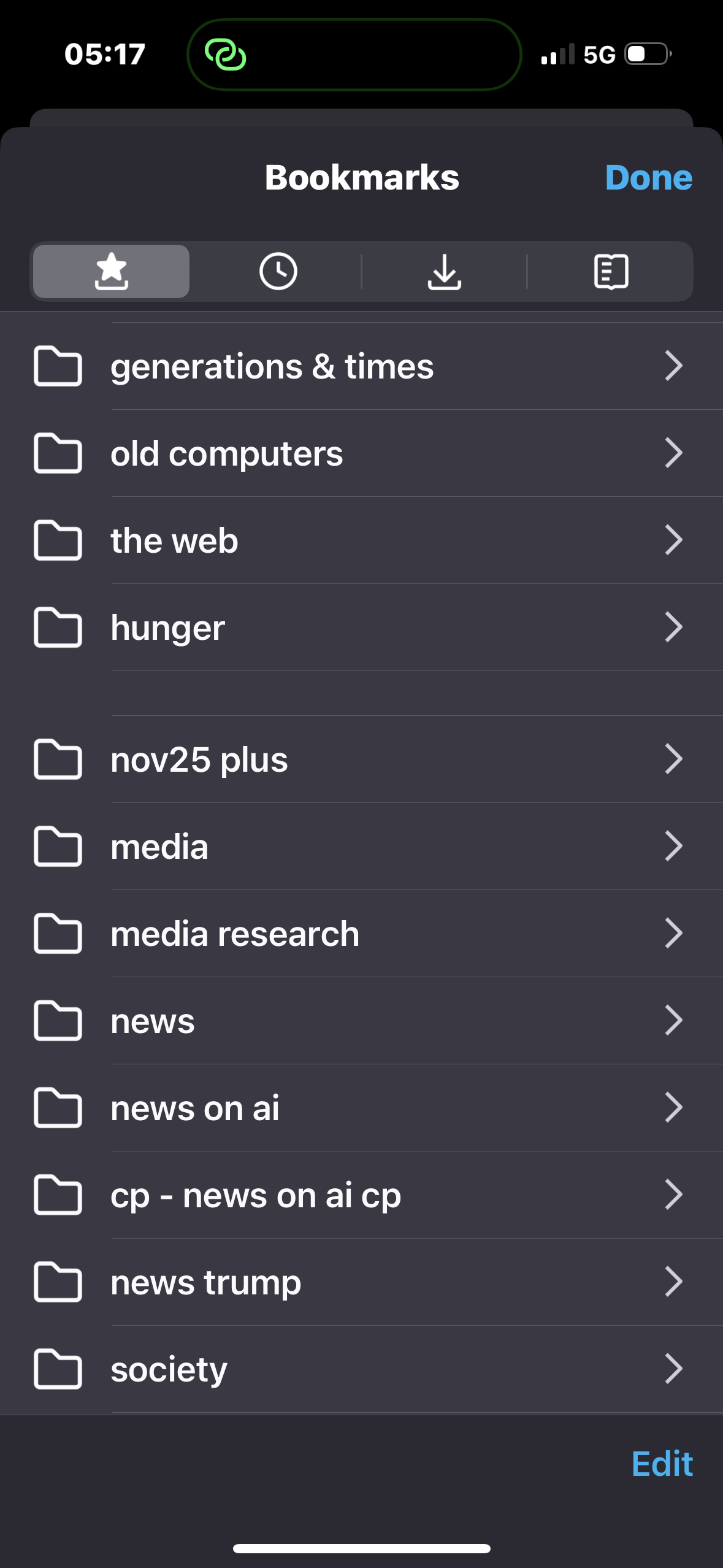Open the news trump folder
Viewport: 723px width, 1568px height.
pos(361,1282)
